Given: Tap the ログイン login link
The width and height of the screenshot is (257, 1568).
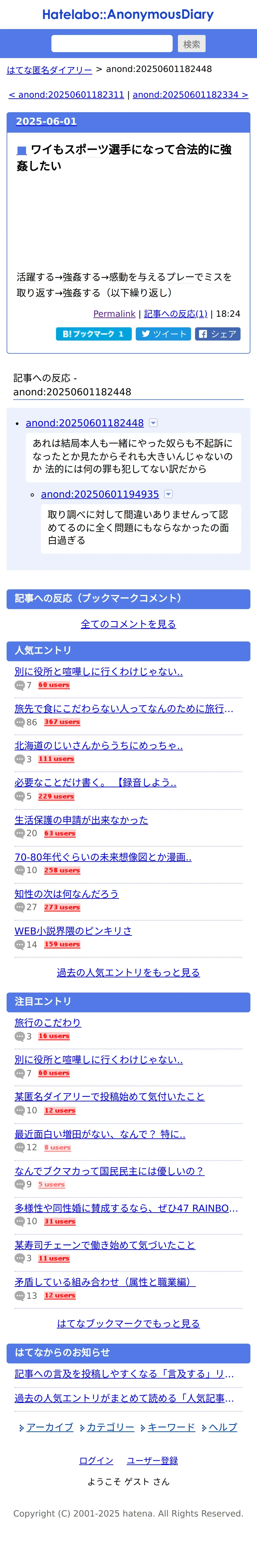Looking at the screenshot, I should 96,1461.
